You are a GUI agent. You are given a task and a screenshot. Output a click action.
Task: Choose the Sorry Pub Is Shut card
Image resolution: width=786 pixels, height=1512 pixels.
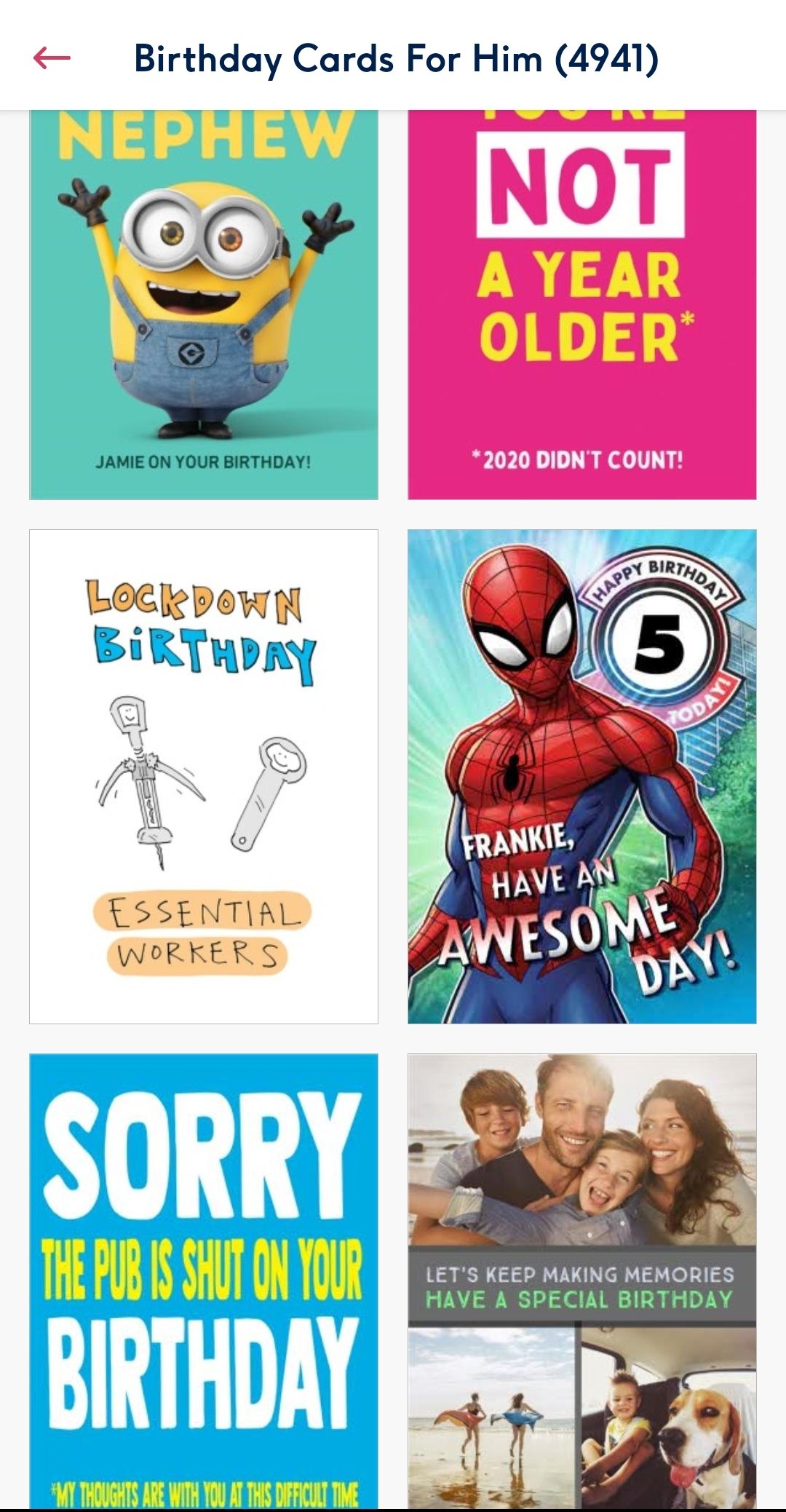pos(204,1280)
